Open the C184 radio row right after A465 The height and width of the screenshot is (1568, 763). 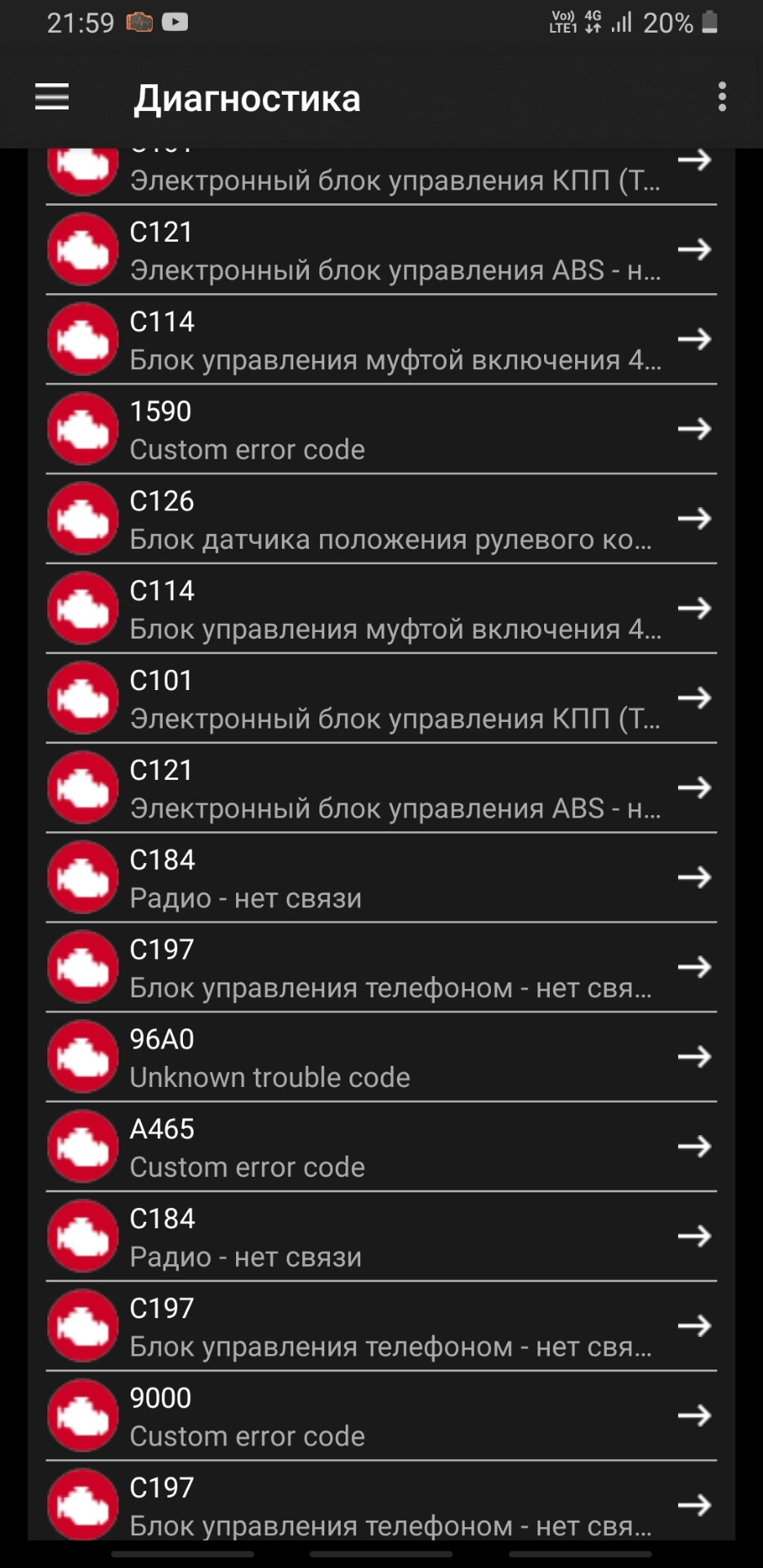381,1237
